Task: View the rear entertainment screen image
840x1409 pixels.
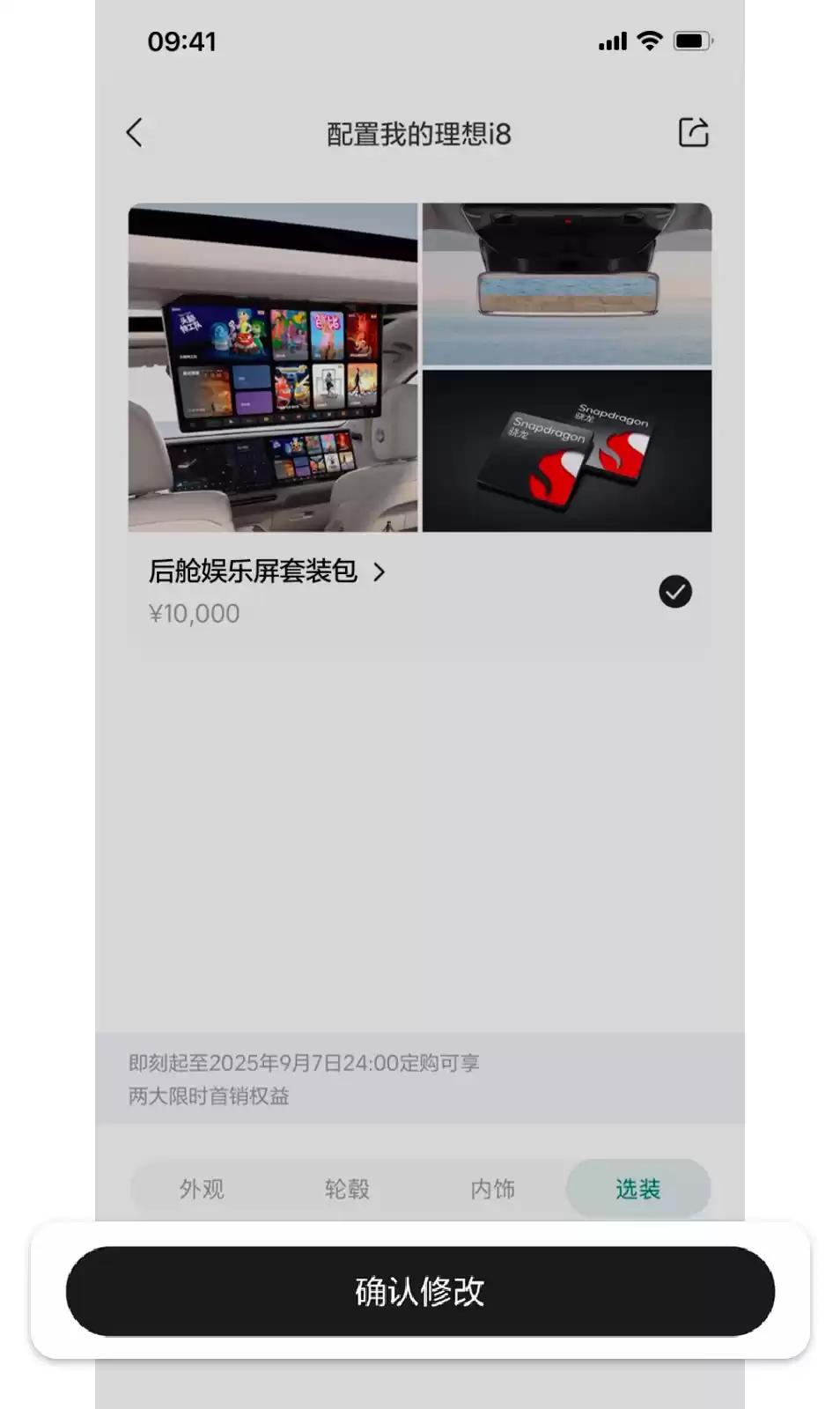Action: tap(273, 367)
